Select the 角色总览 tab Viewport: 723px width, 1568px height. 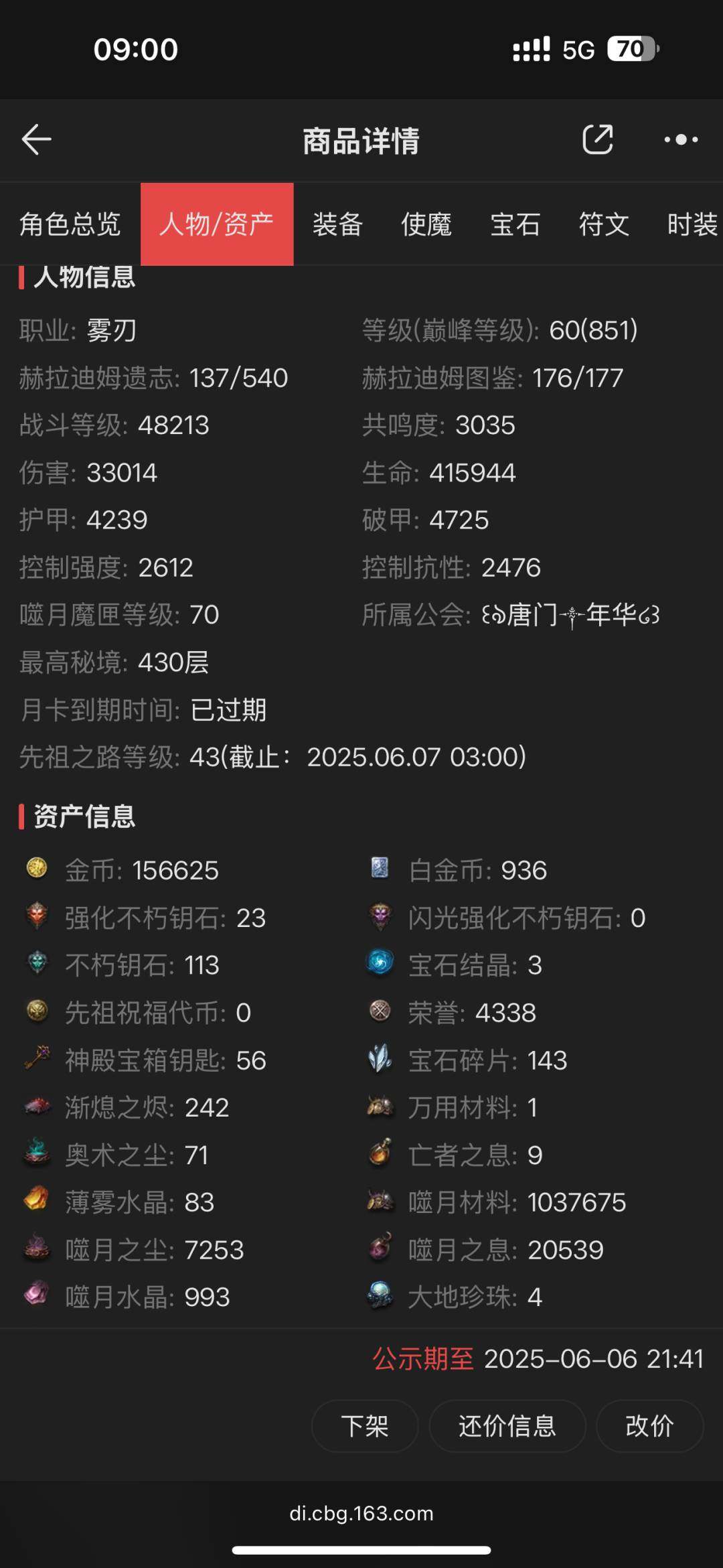(x=70, y=225)
